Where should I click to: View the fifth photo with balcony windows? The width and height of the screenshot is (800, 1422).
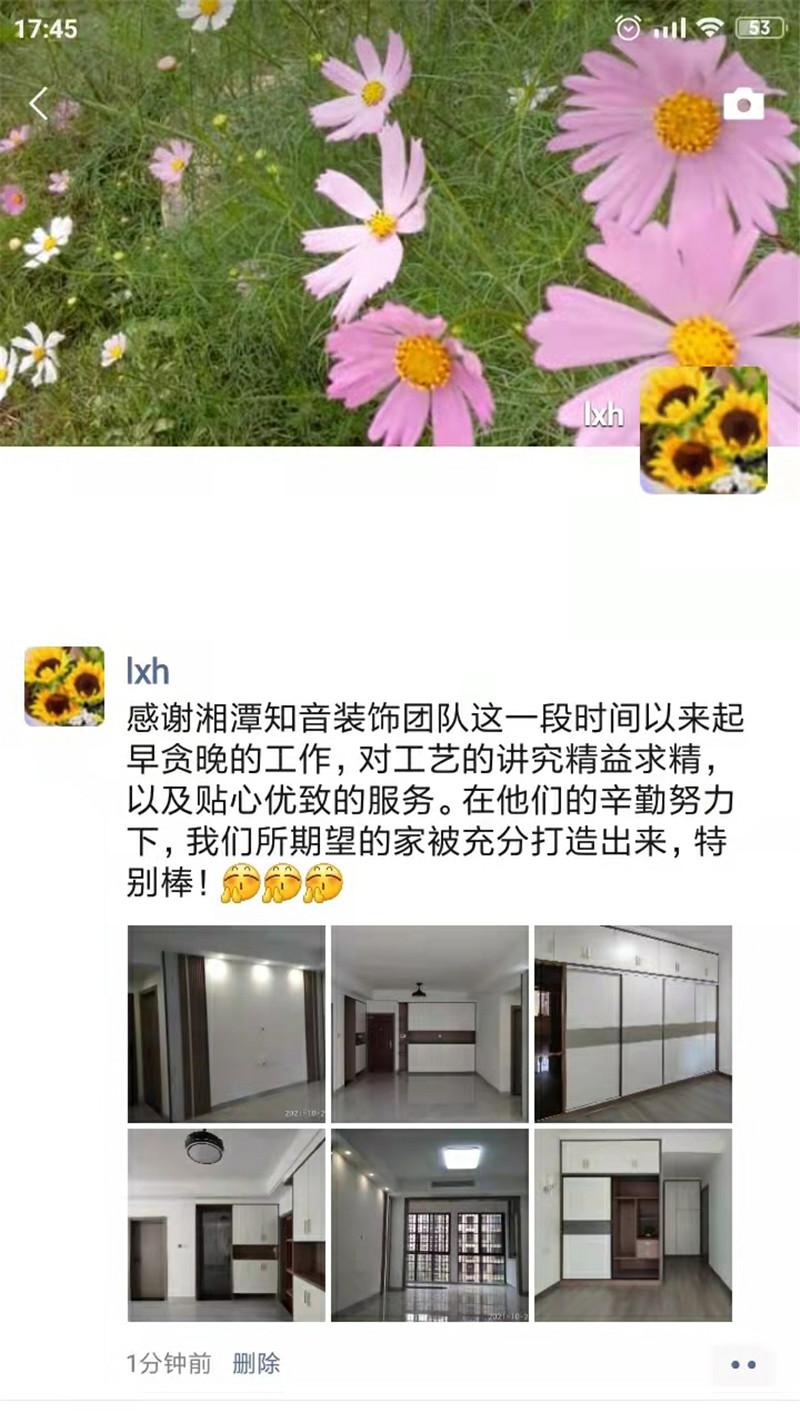click(x=430, y=1225)
